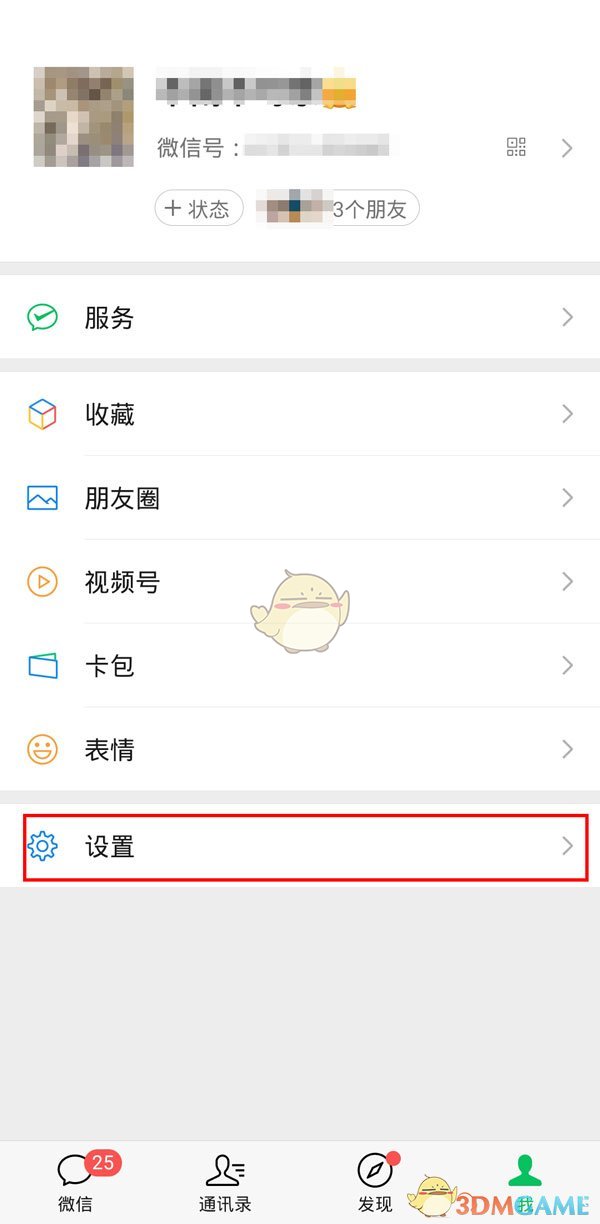Open profile via the avatar
The image size is (600, 1224).
click(x=83, y=117)
